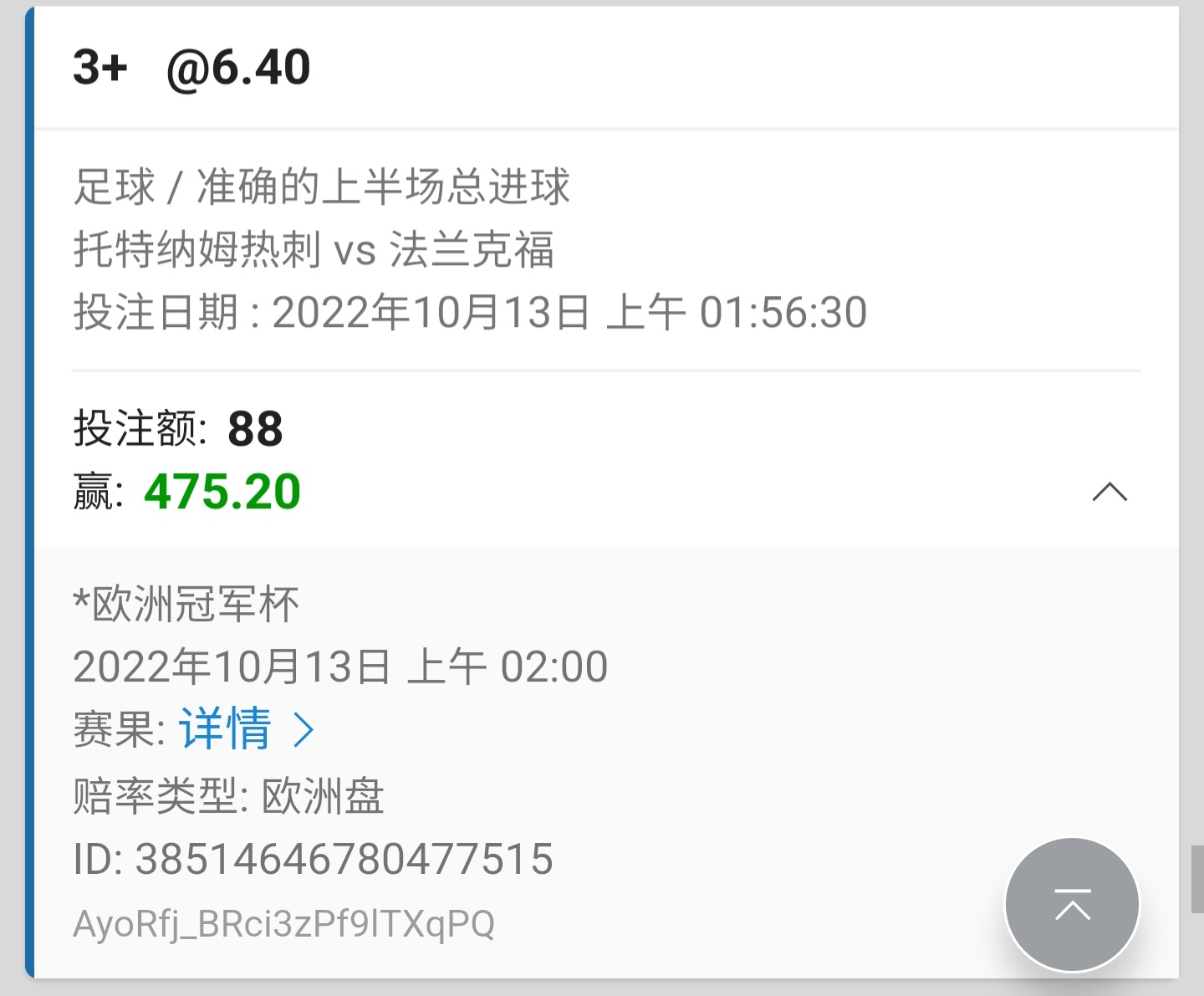Collapse the bet details chevron

click(1110, 492)
